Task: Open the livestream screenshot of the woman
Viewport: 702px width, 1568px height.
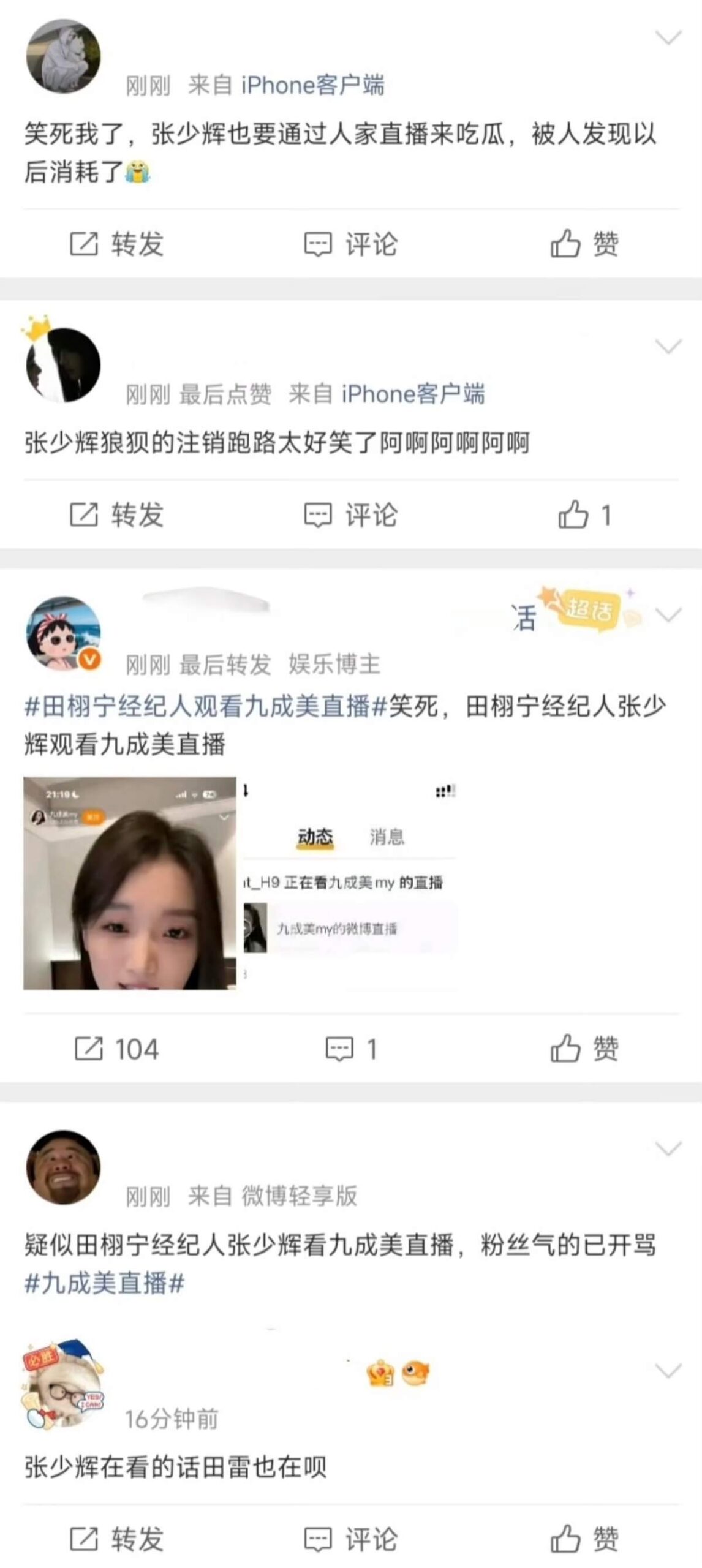Action: (130, 883)
